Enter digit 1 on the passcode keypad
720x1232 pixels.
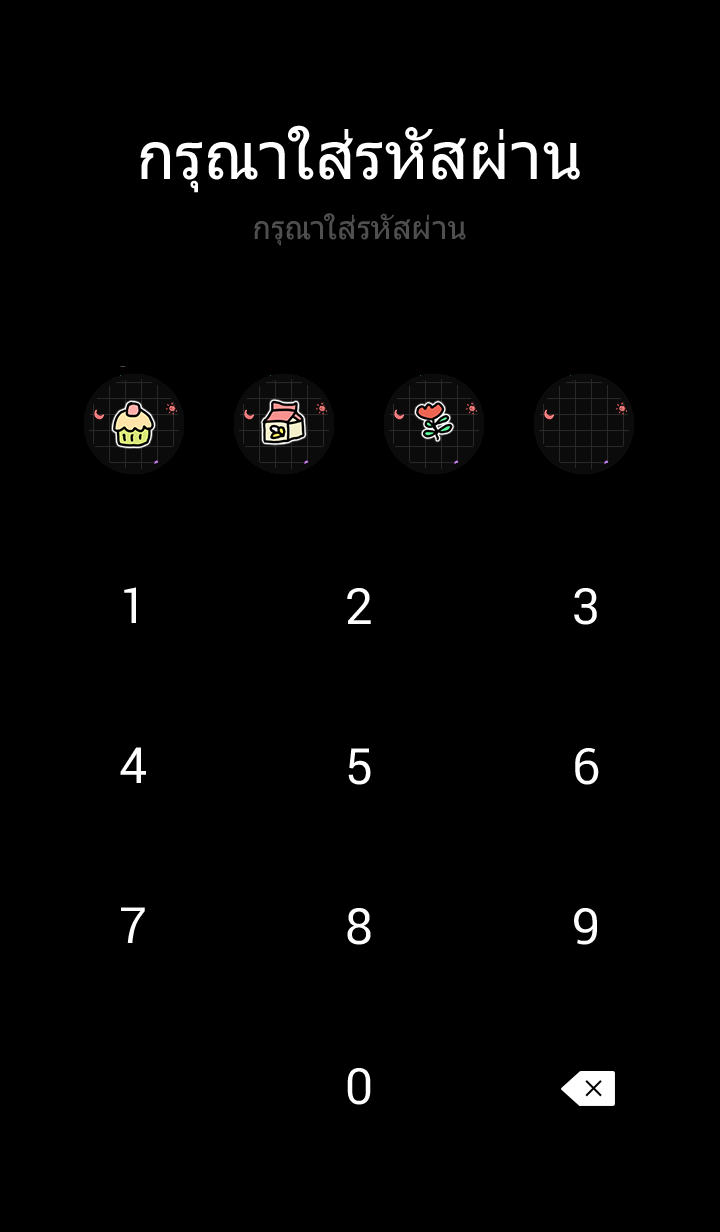pyautogui.click(x=132, y=607)
